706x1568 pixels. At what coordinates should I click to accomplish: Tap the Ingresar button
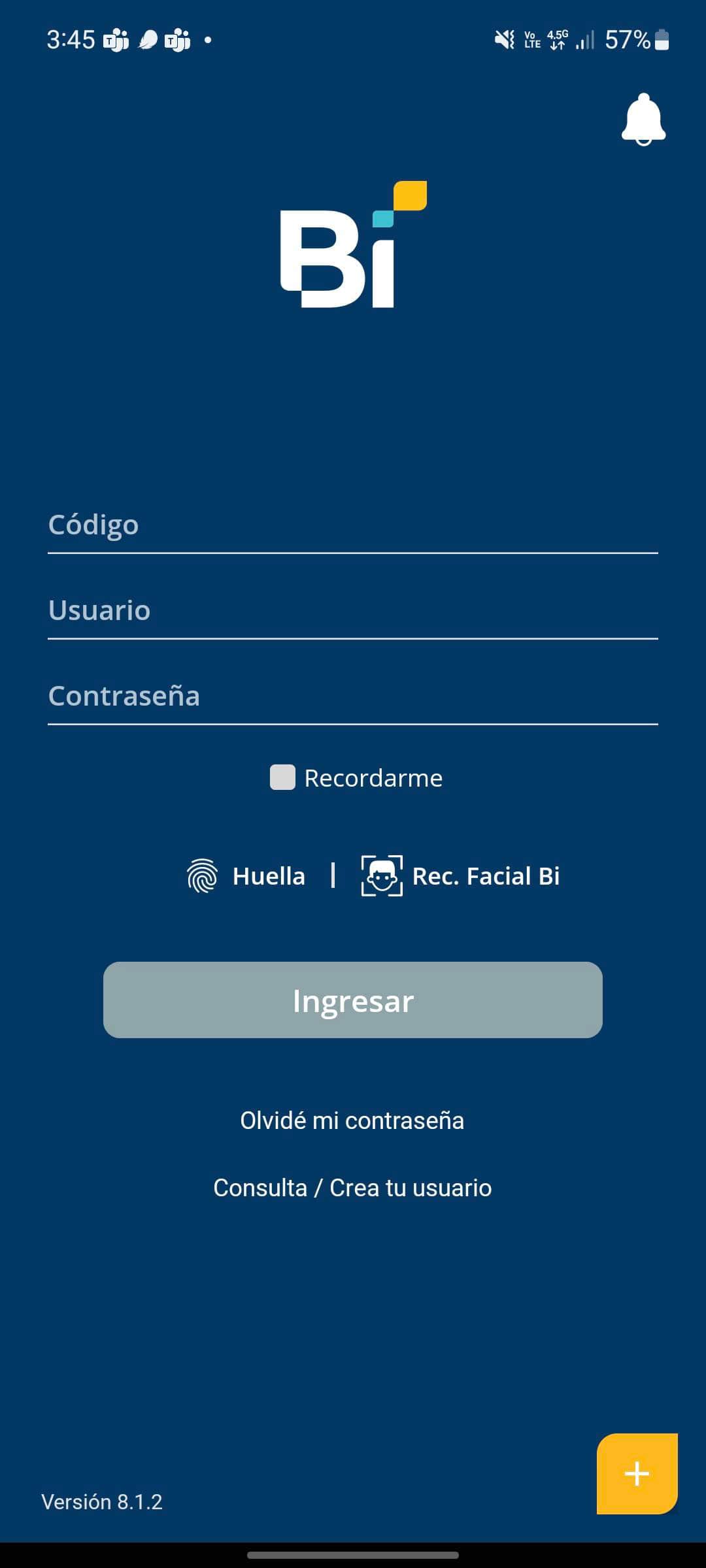pyautogui.click(x=352, y=1000)
